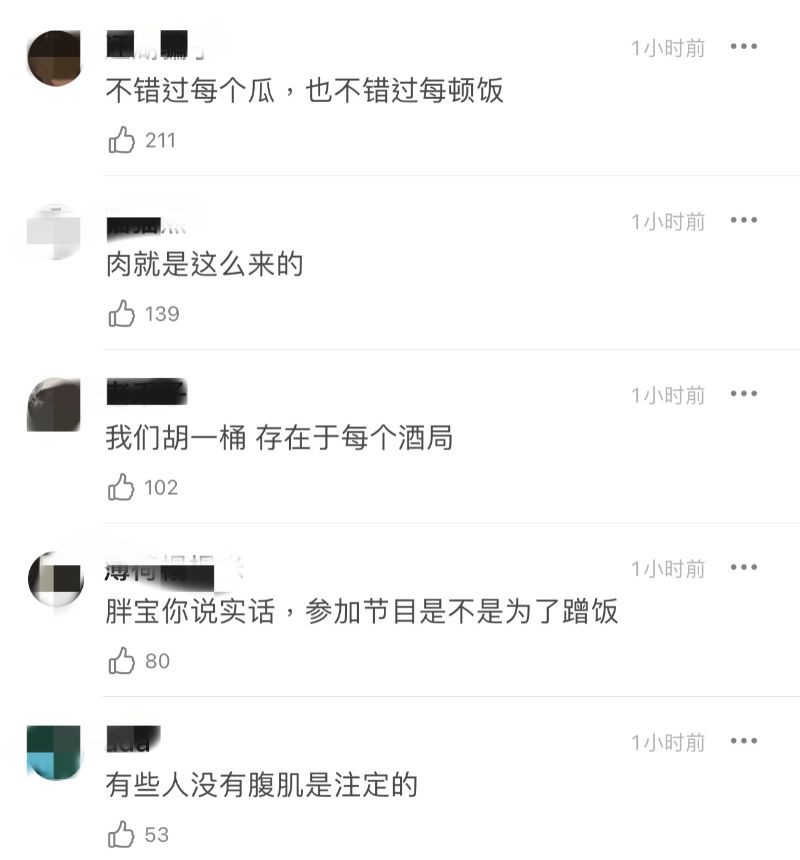Open more options for the 53-like comment
The image size is (800, 860).
(743, 741)
